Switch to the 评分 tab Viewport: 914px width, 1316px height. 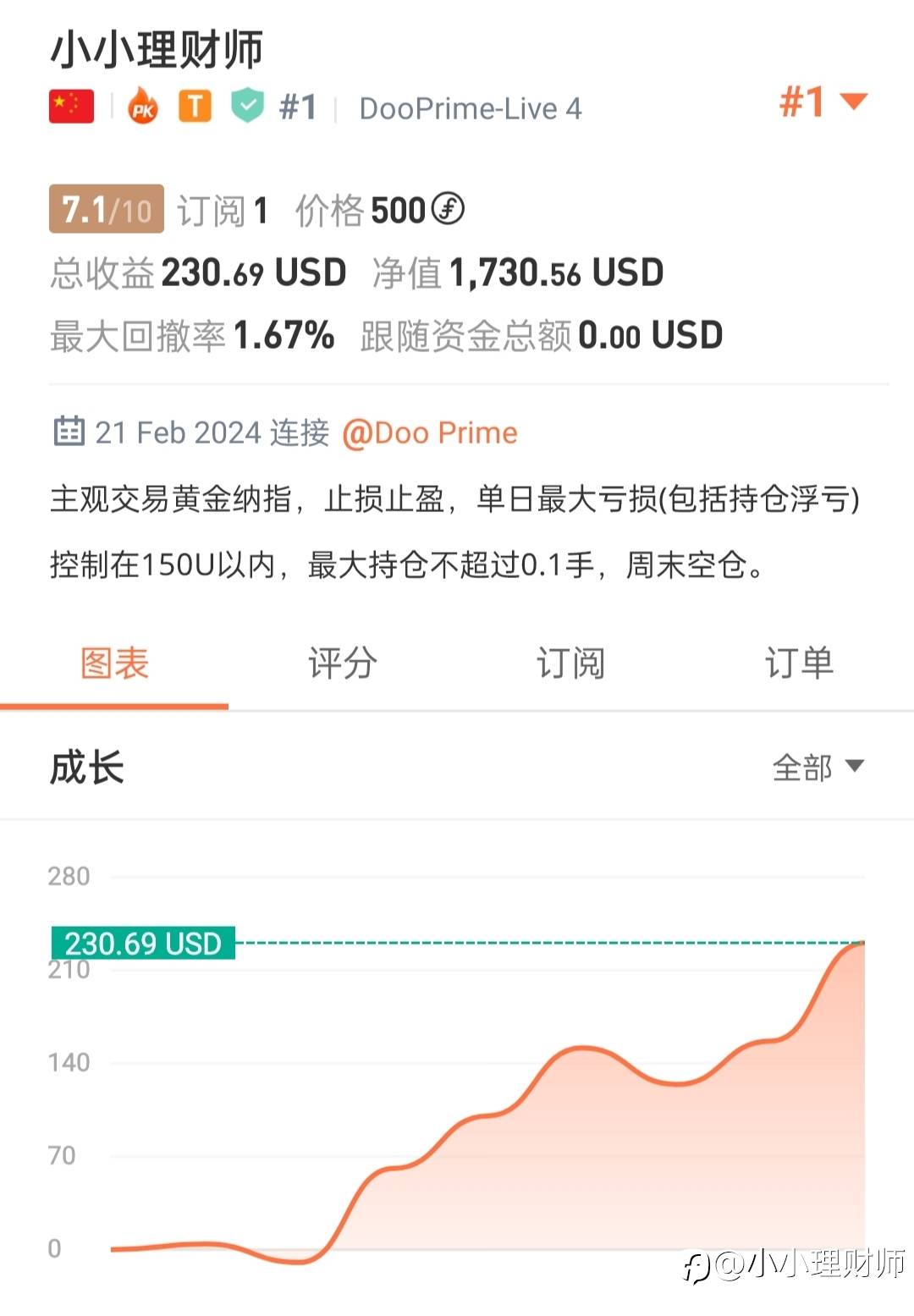tap(343, 663)
